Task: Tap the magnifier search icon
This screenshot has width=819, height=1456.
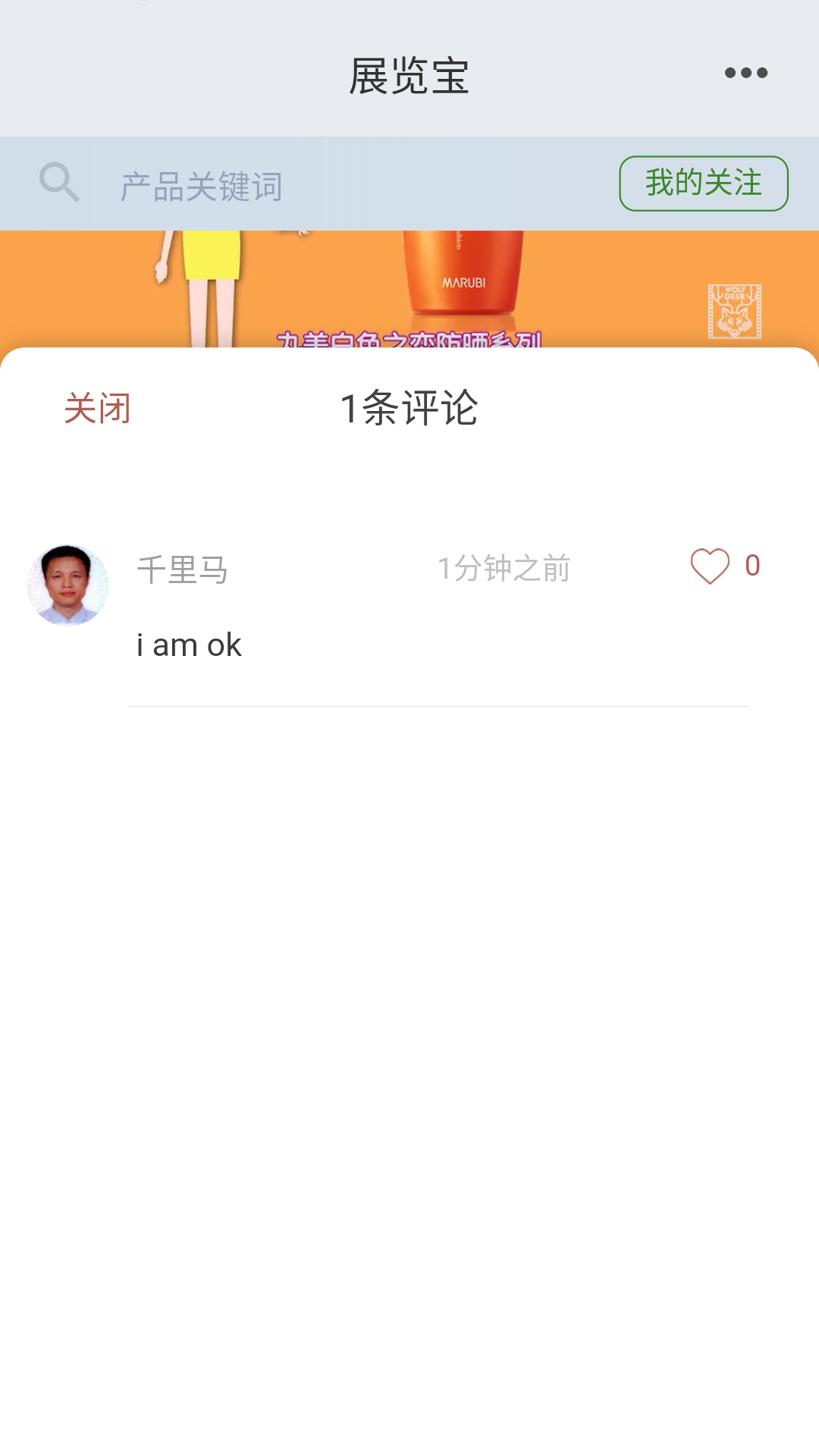Action: click(x=59, y=183)
